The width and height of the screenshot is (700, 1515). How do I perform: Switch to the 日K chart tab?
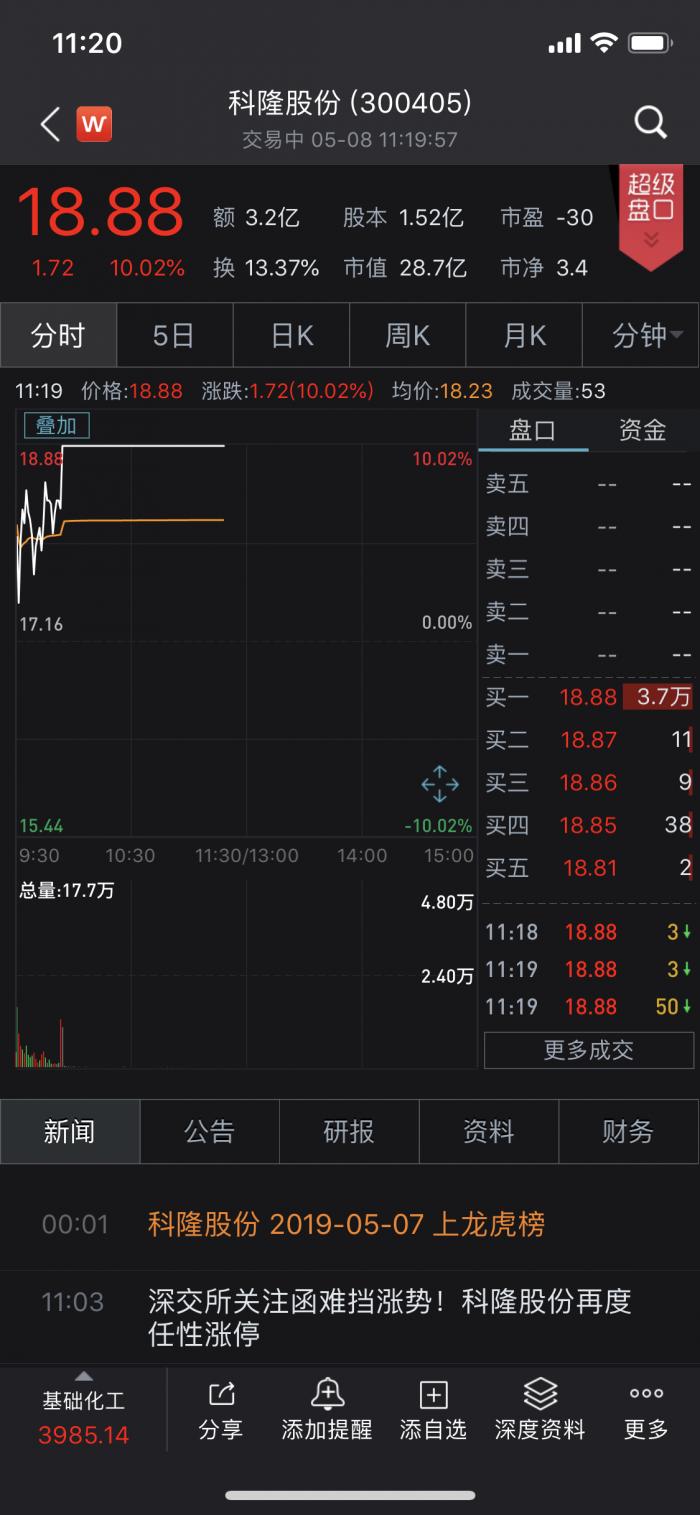[x=292, y=336]
